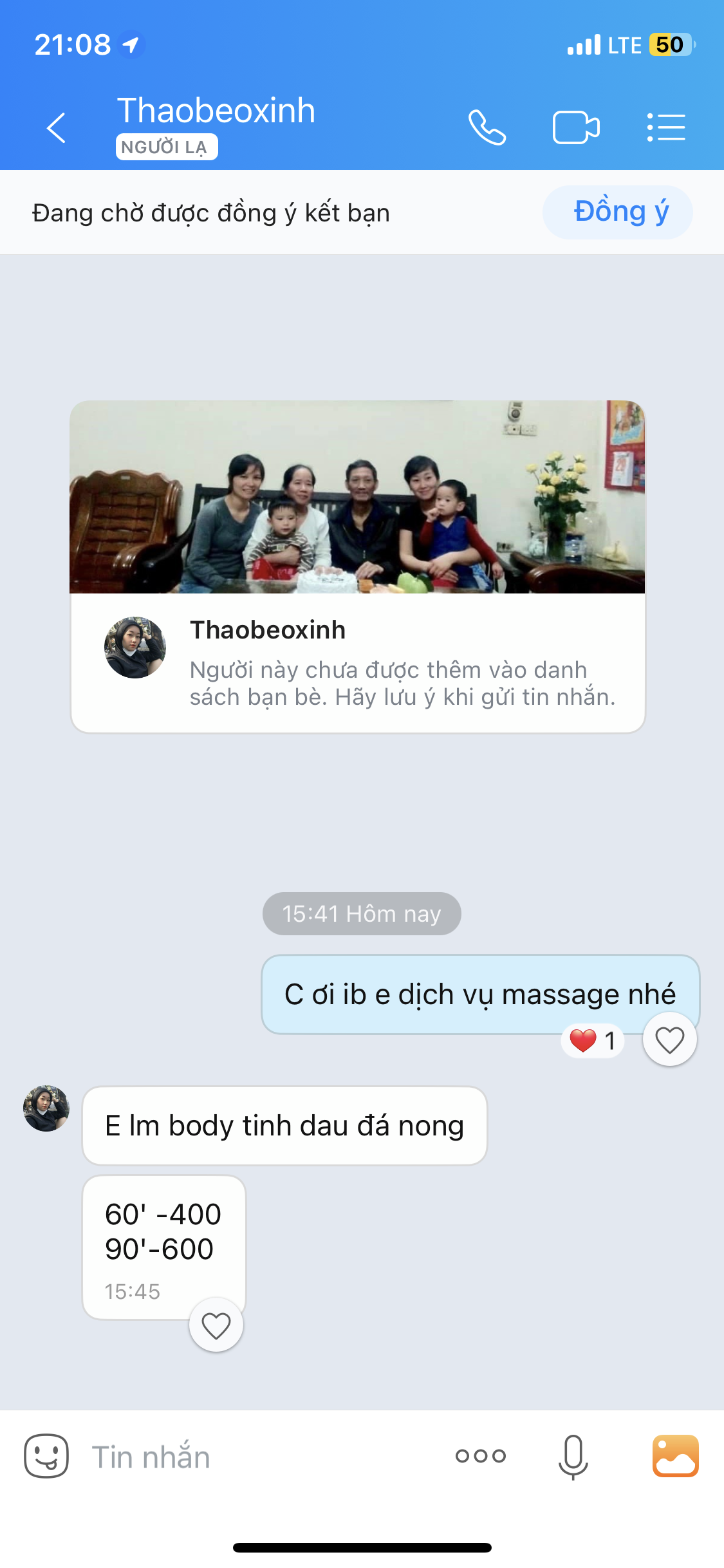Open the photo gallery picker

coord(675,1456)
